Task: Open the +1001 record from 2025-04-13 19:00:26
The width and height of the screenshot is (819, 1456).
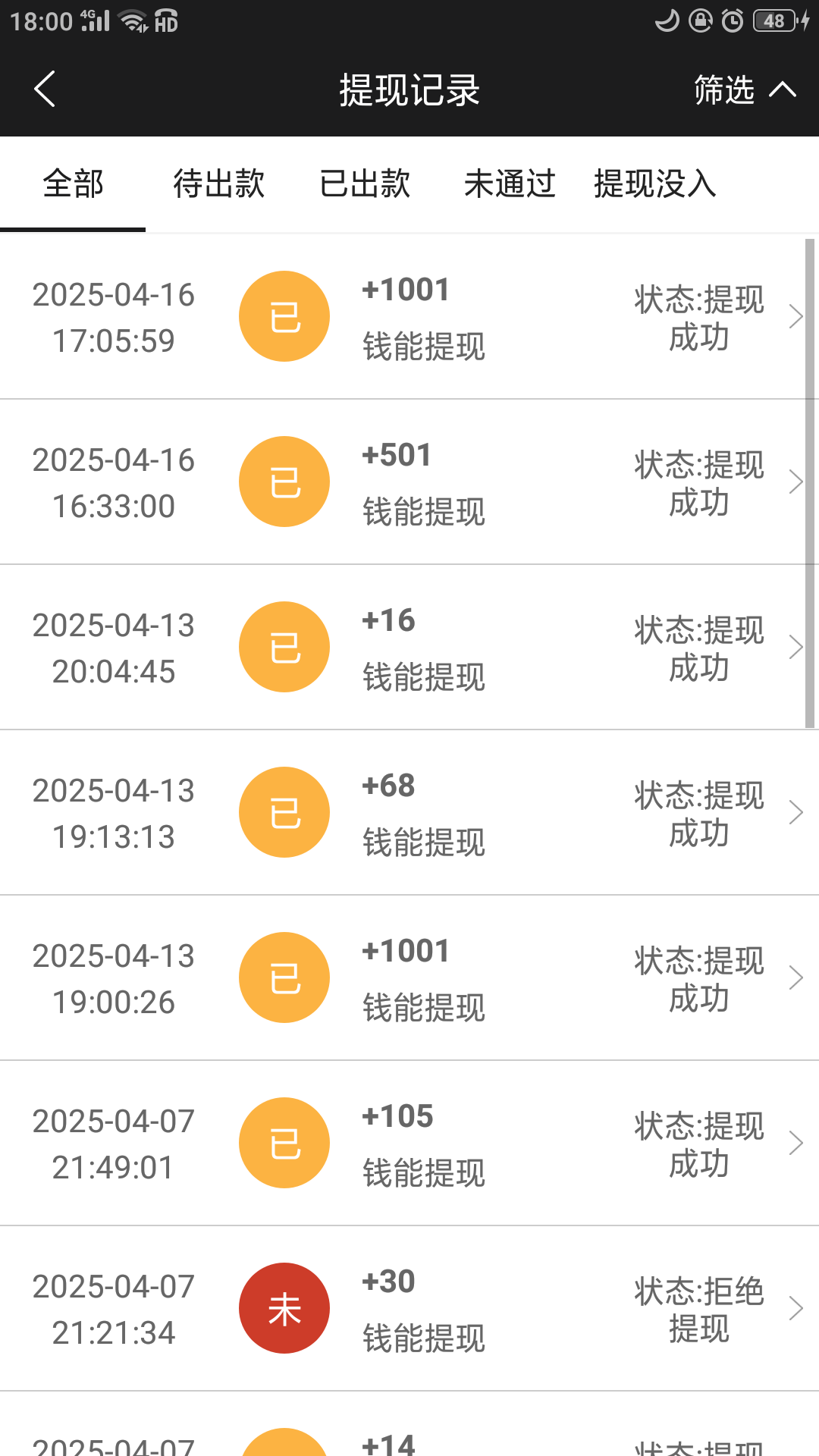Action: click(x=409, y=978)
